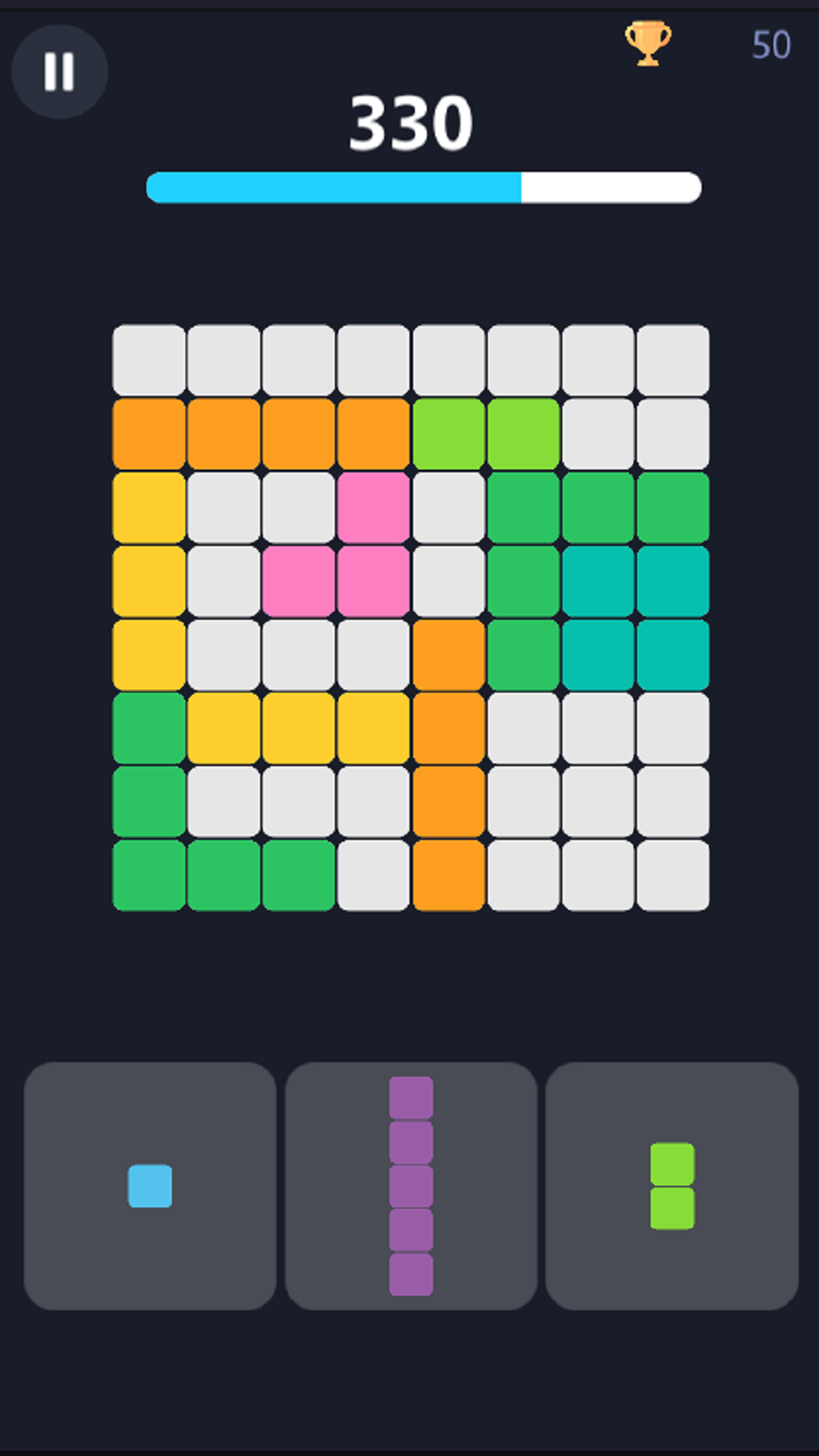Select the green two-block piece

coord(672,1186)
